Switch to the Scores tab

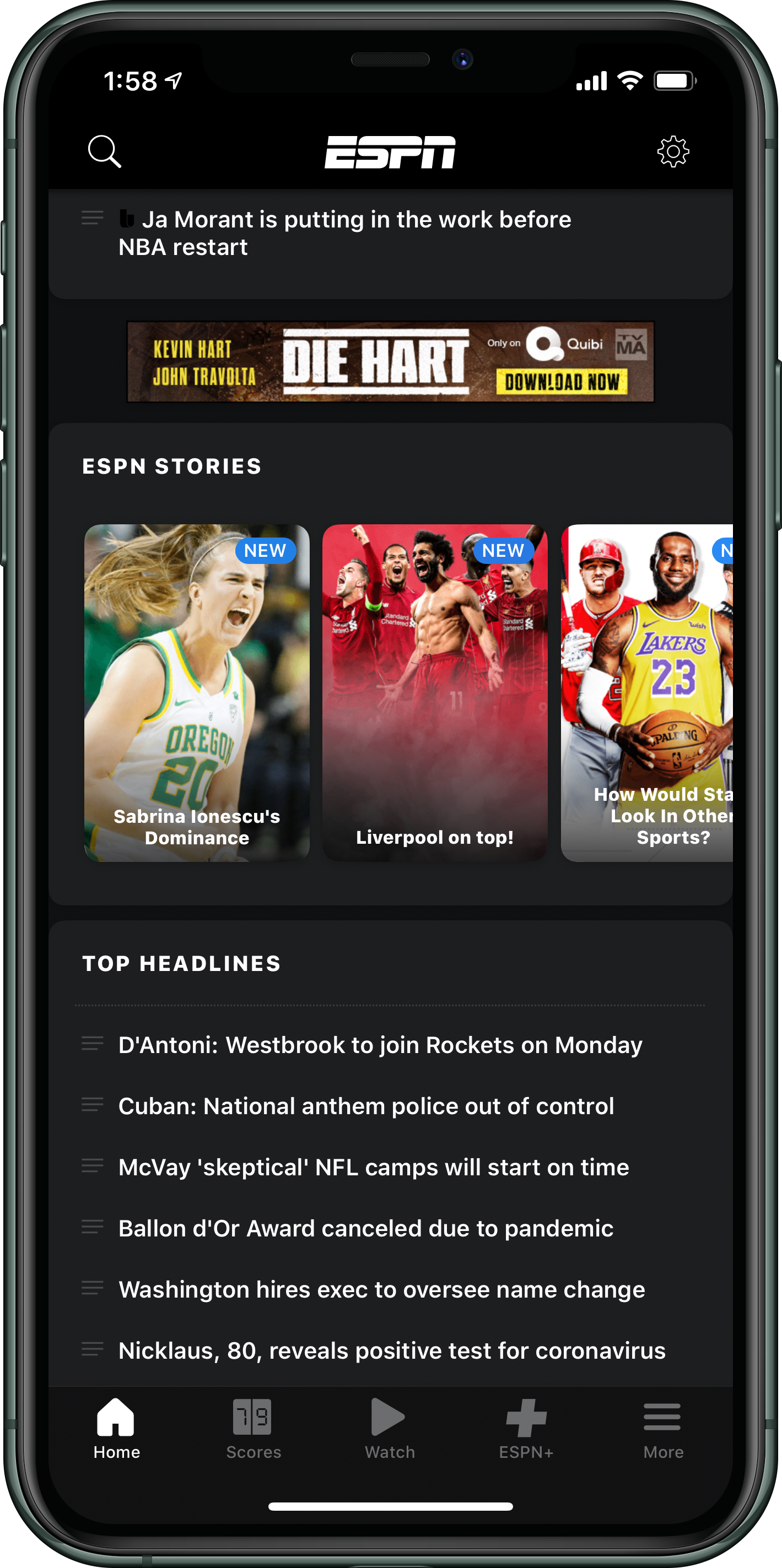(x=254, y=1429)
